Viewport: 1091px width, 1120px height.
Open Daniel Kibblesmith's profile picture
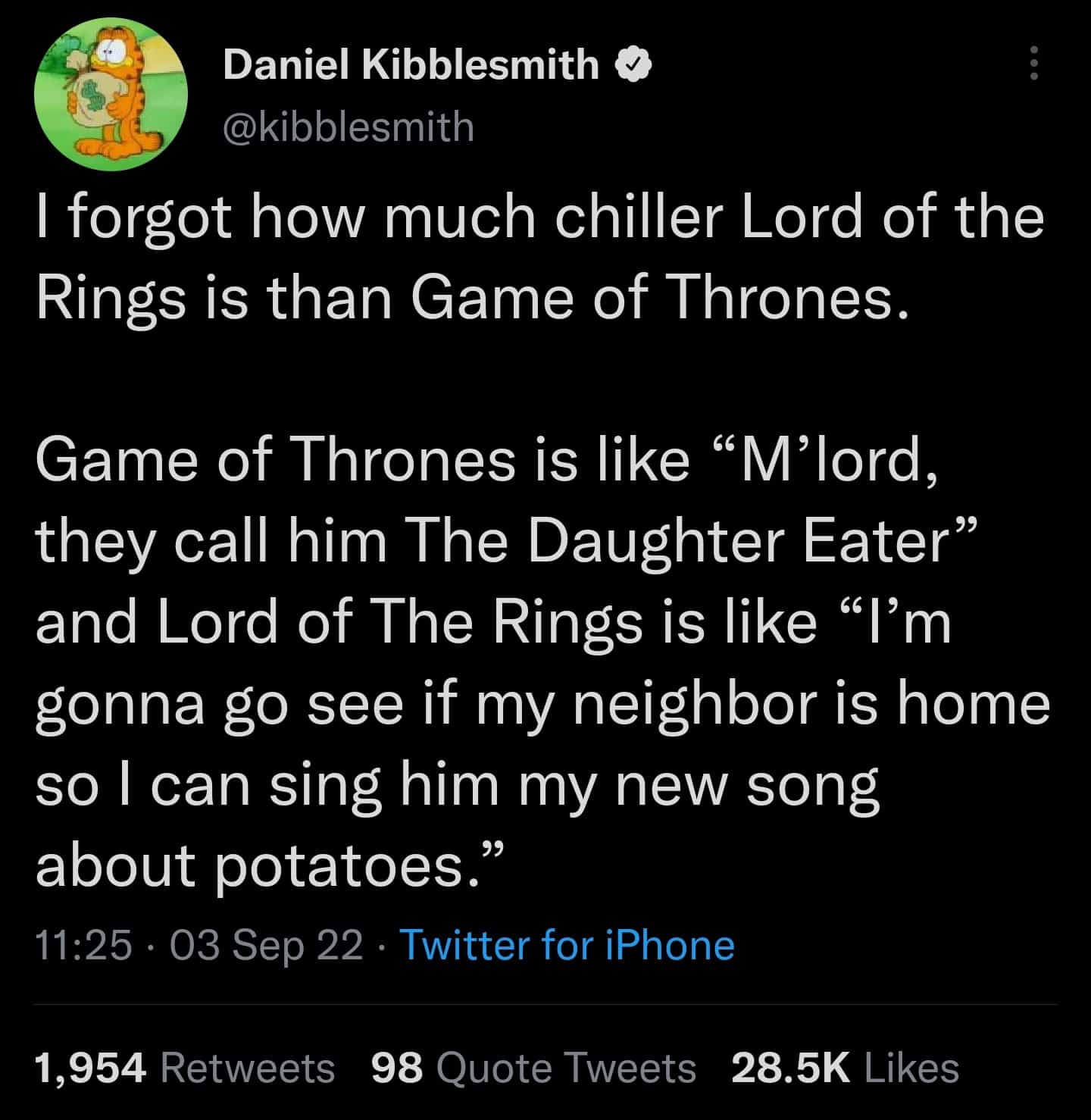(111, 93)
